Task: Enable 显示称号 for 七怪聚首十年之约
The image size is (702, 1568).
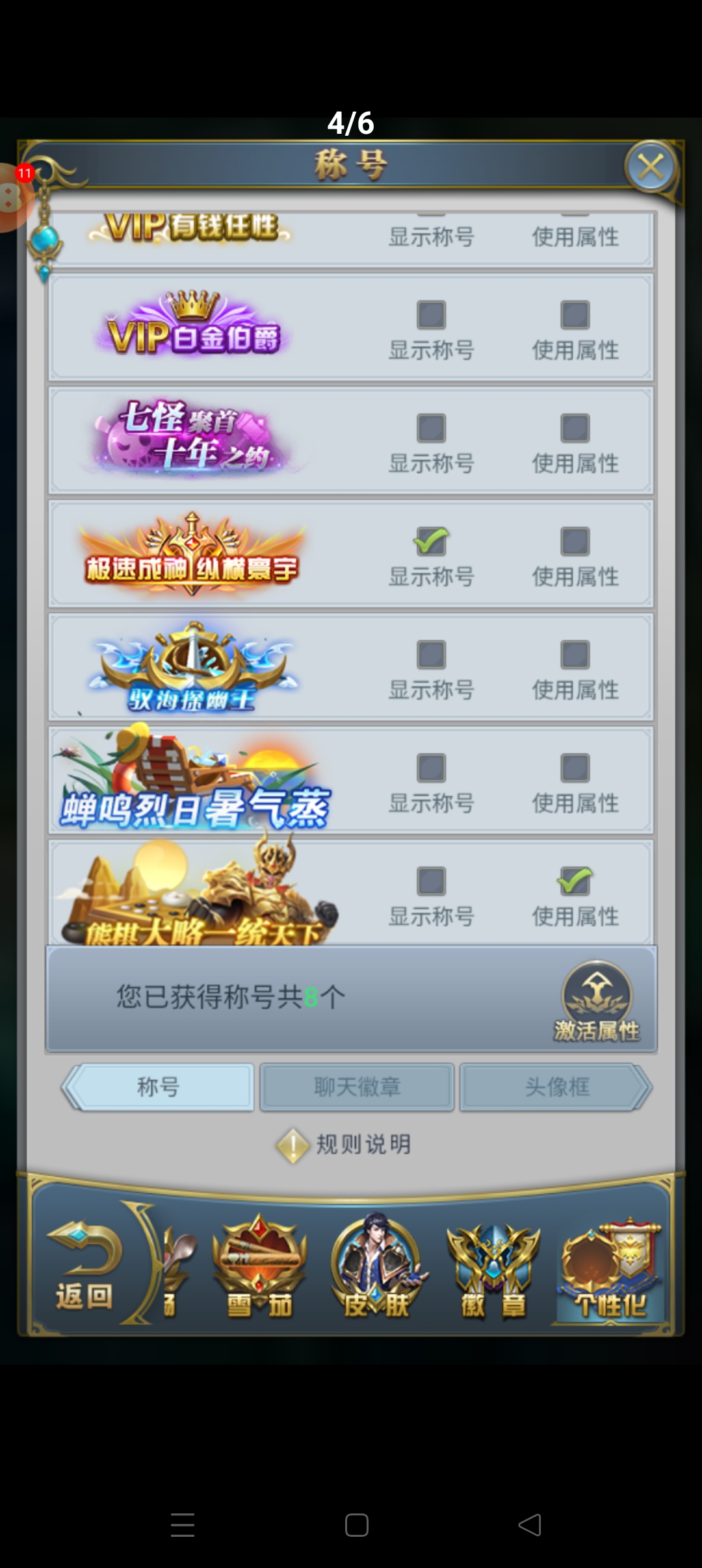Action: [431, 428]
